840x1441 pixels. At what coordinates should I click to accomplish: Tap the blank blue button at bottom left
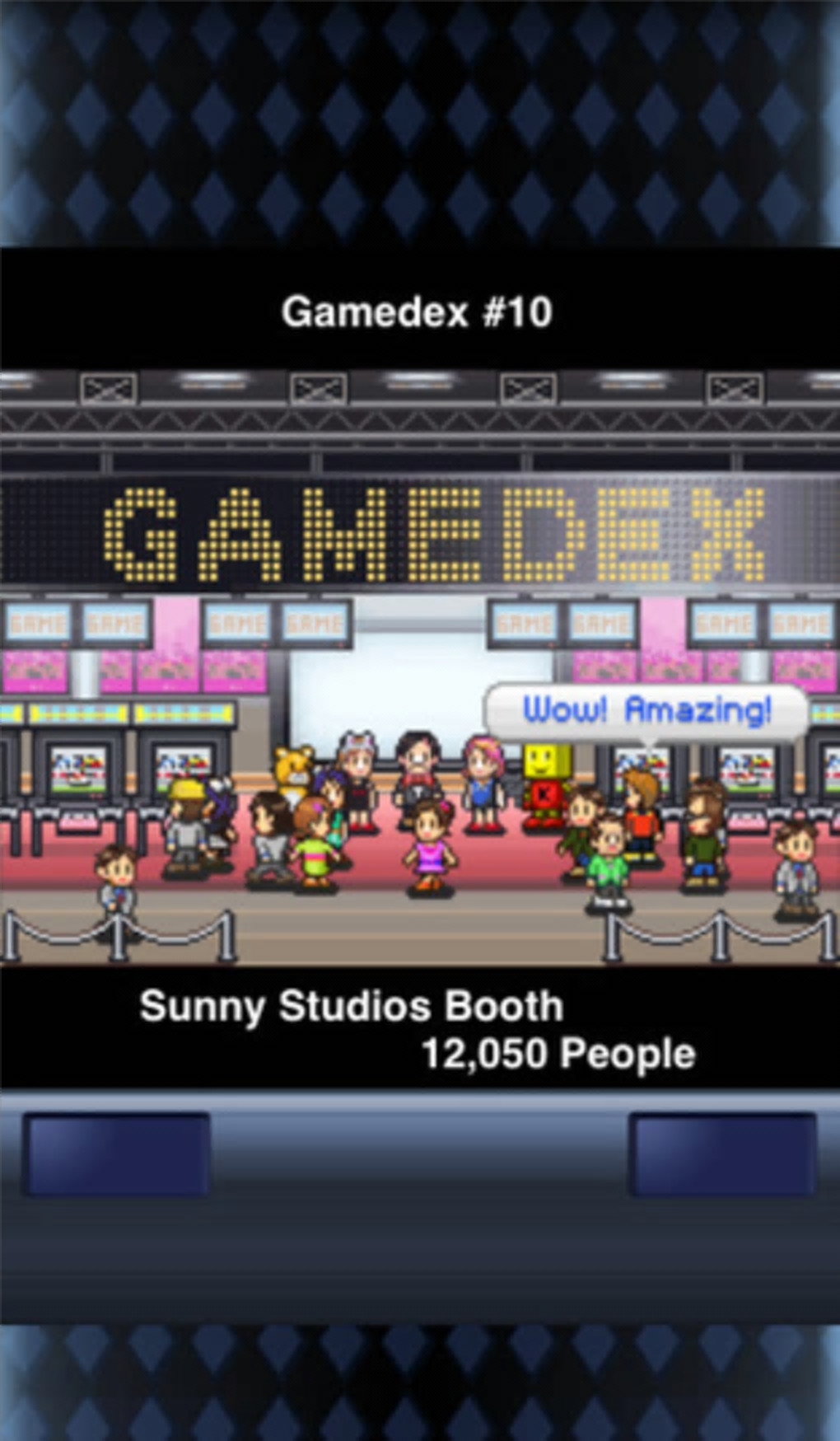(117, 1153)
